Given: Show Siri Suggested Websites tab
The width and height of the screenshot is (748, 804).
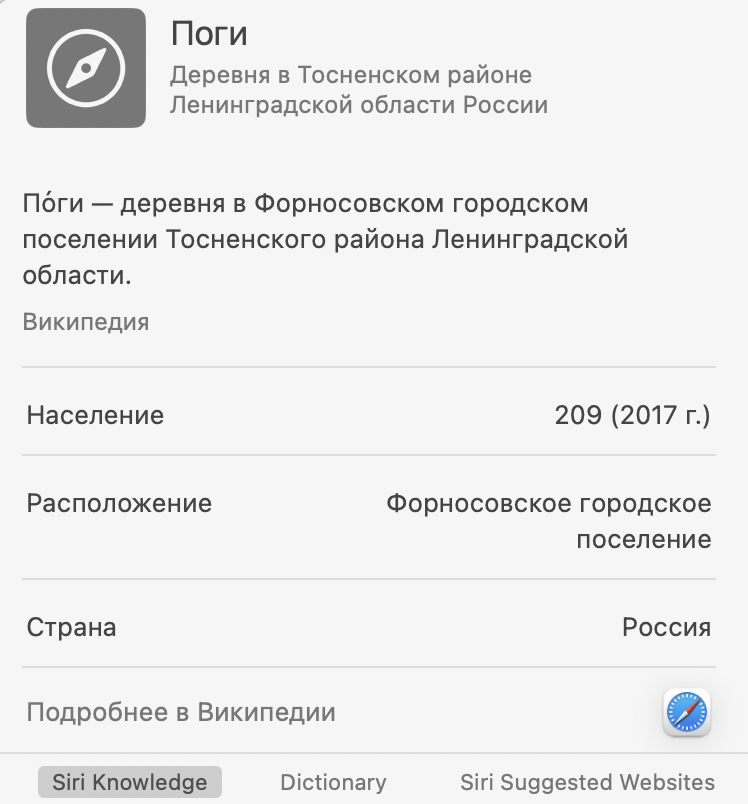Looking at the screenshot, I should (x=587, y=782).
